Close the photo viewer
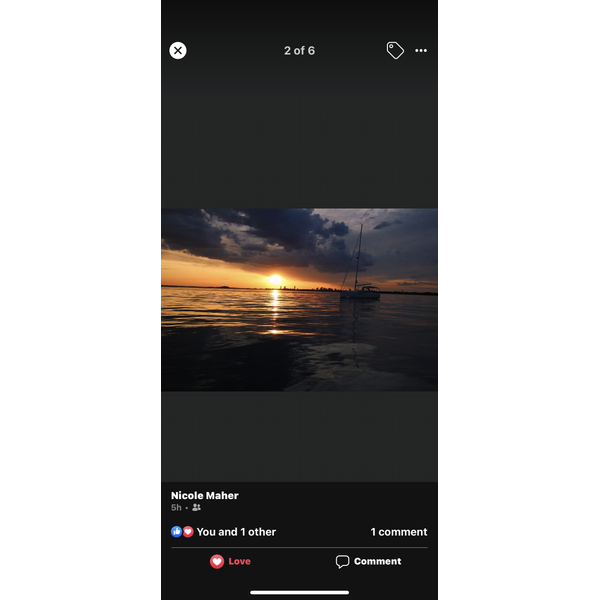 178,50
